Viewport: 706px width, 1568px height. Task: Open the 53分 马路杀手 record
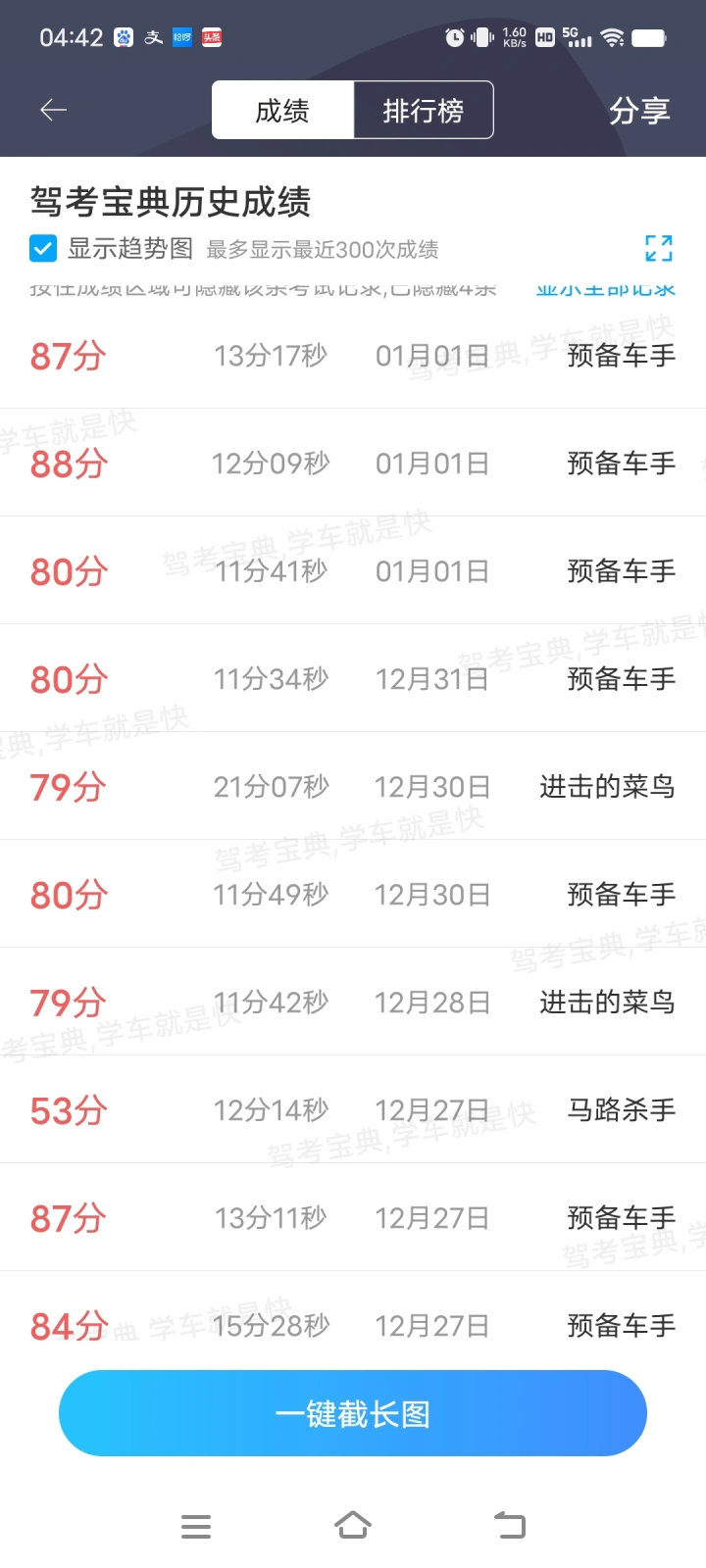(x=353, y=1109)
